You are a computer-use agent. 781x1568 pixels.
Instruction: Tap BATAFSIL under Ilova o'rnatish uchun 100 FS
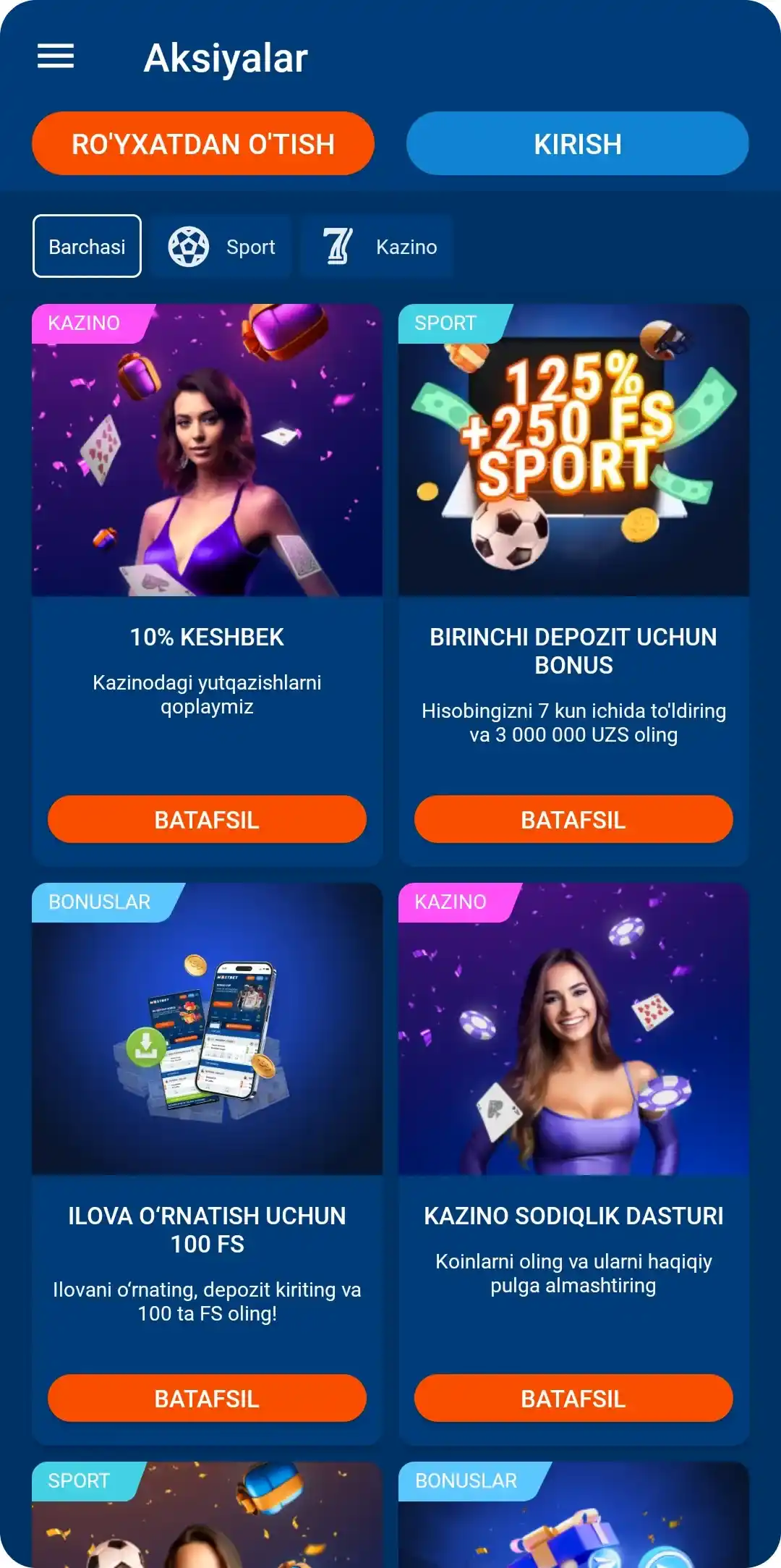[x=207, y=1398]
